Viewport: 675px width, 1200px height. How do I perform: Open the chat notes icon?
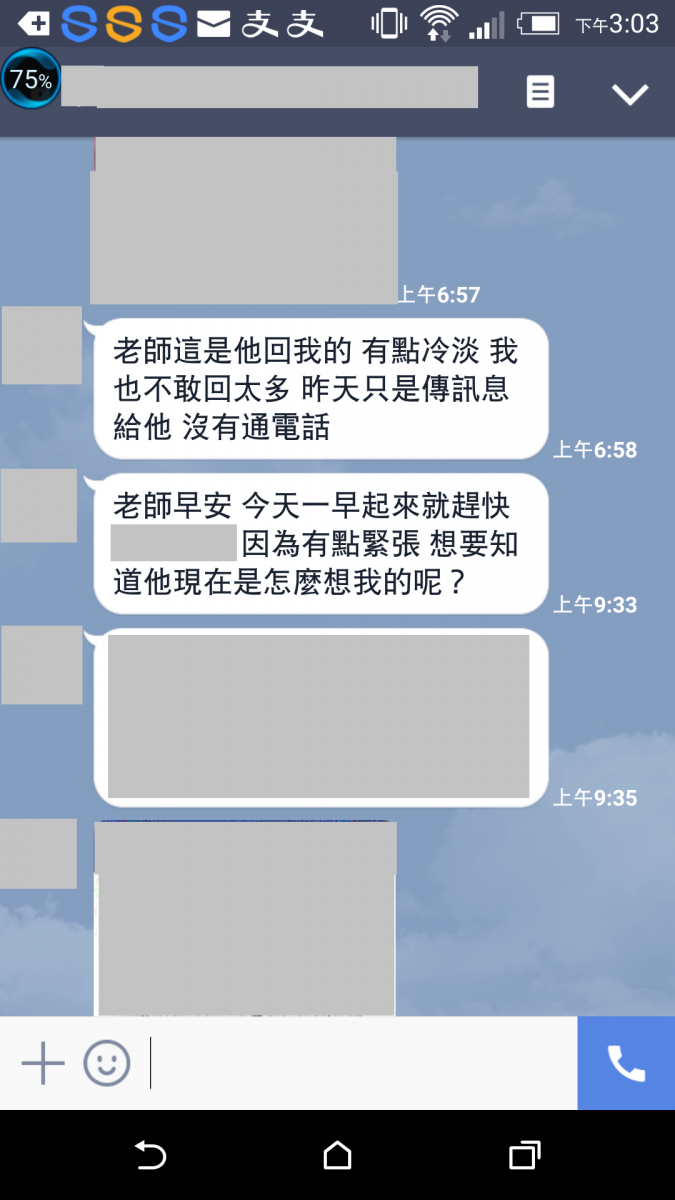(x=540, y=93)
